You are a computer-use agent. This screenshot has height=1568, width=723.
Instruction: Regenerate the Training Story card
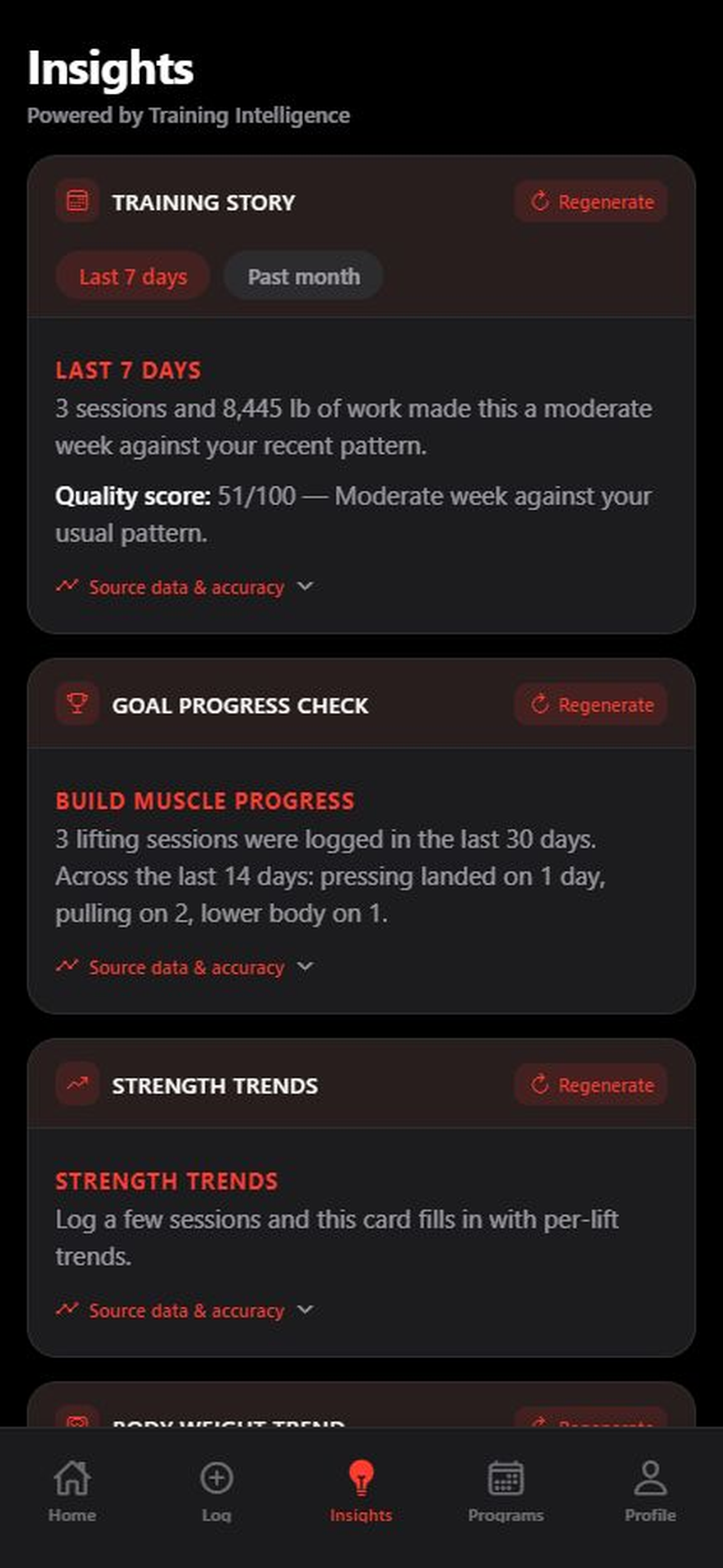coord(590,201)
